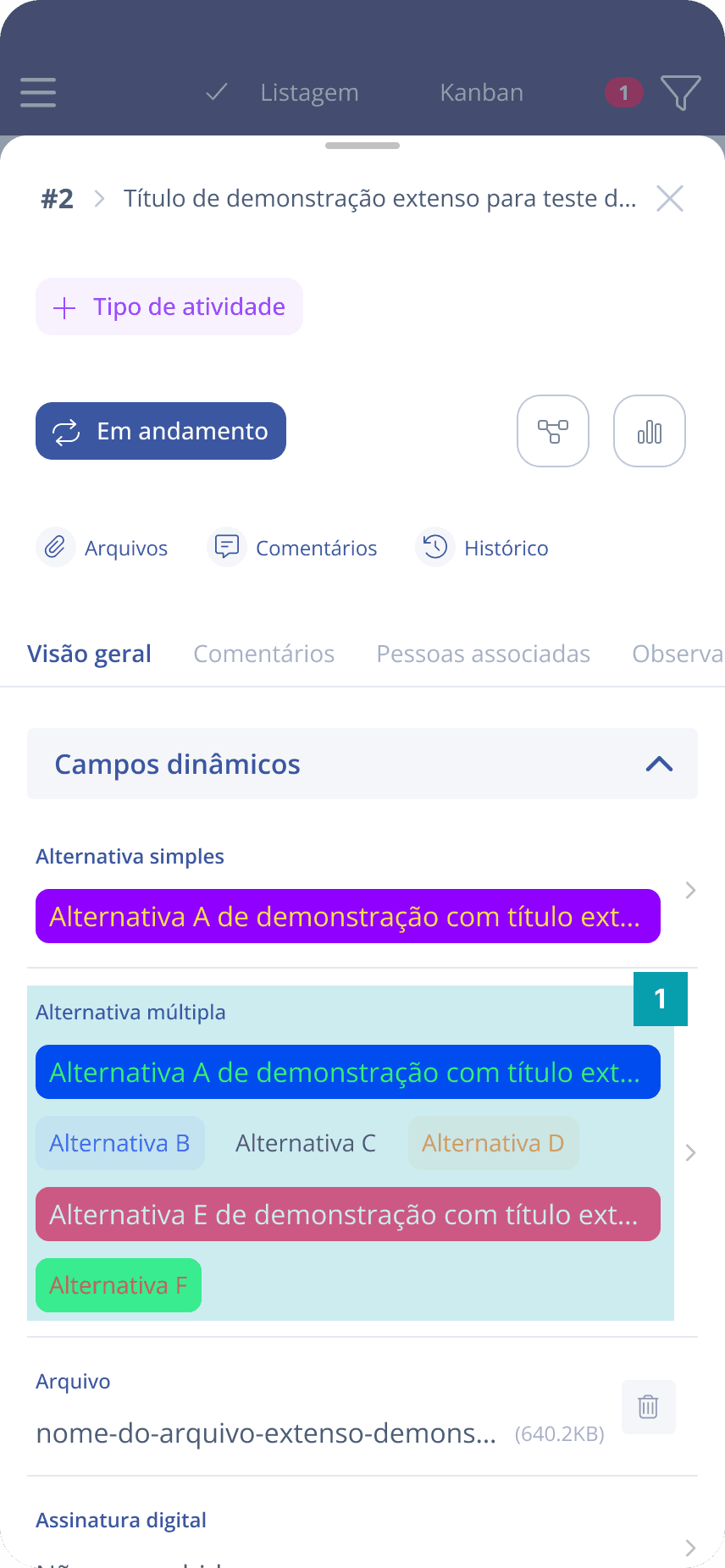The height and width of the screenshot is (1568, 725).
Task: Collapse the Campos dinâmicos section
Action: pyautogui.click(x=657, y=764)
